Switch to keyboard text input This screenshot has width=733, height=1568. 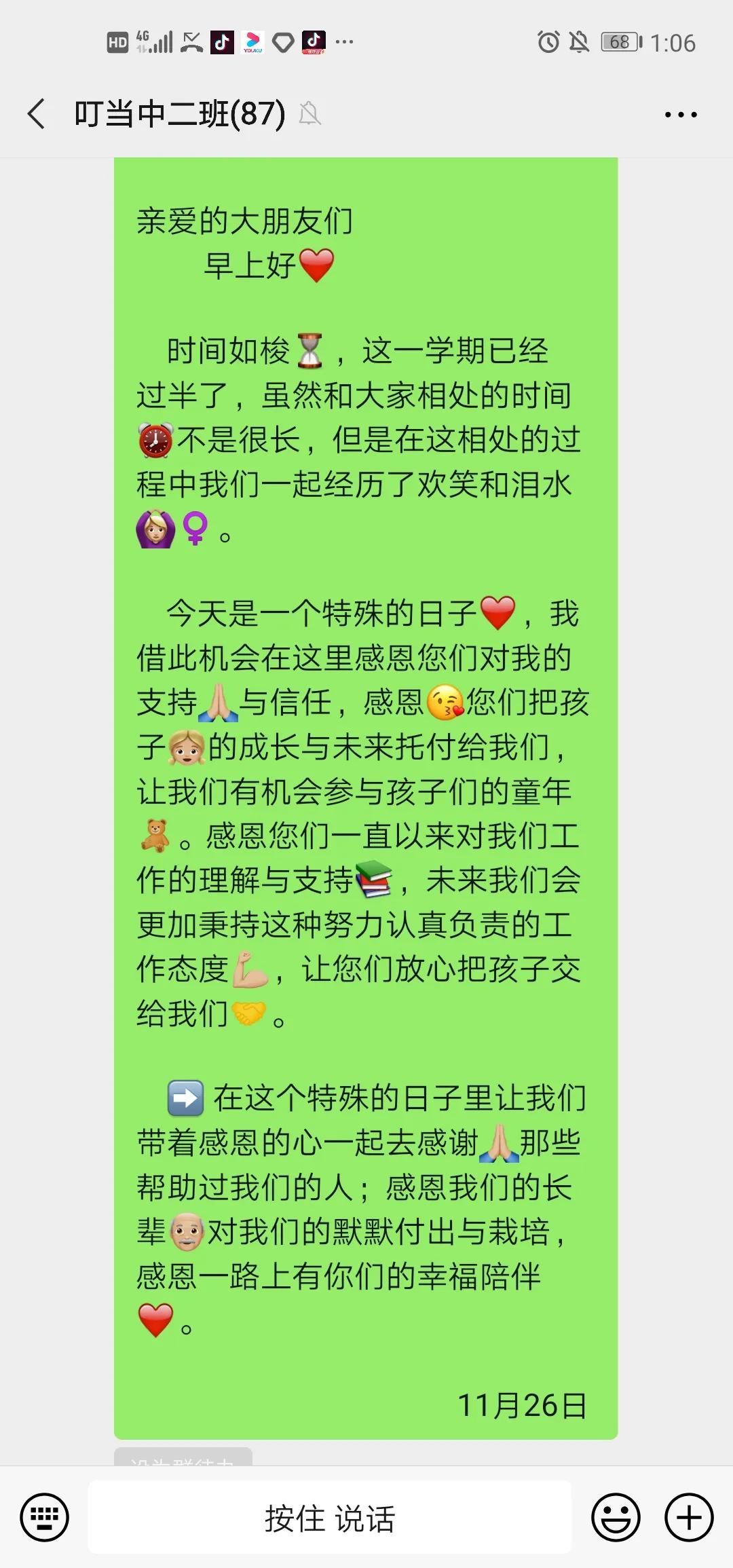pyautogui.click(x=45, y=1517)
